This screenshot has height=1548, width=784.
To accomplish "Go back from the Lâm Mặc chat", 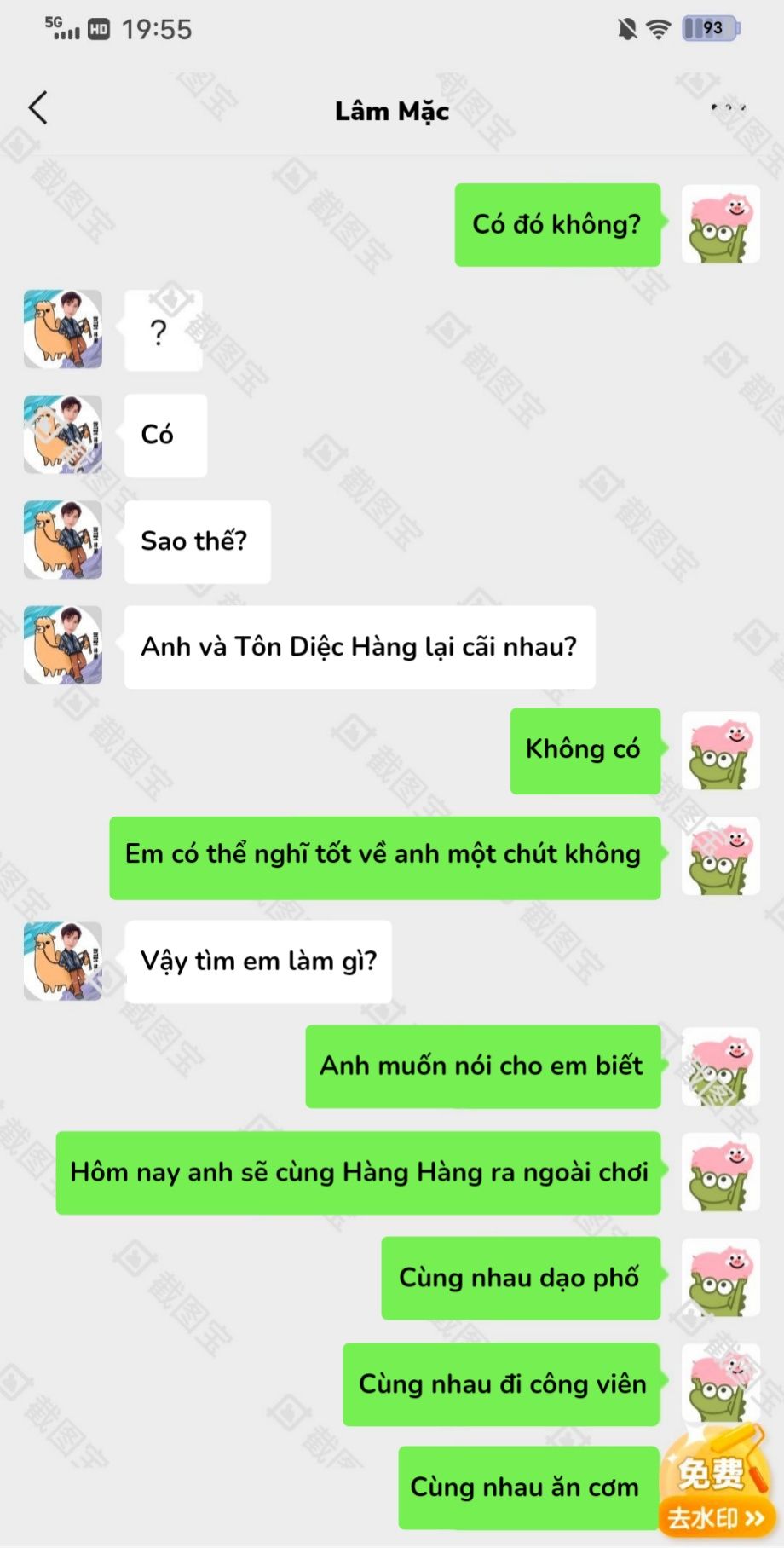I will tap(38, 108).
